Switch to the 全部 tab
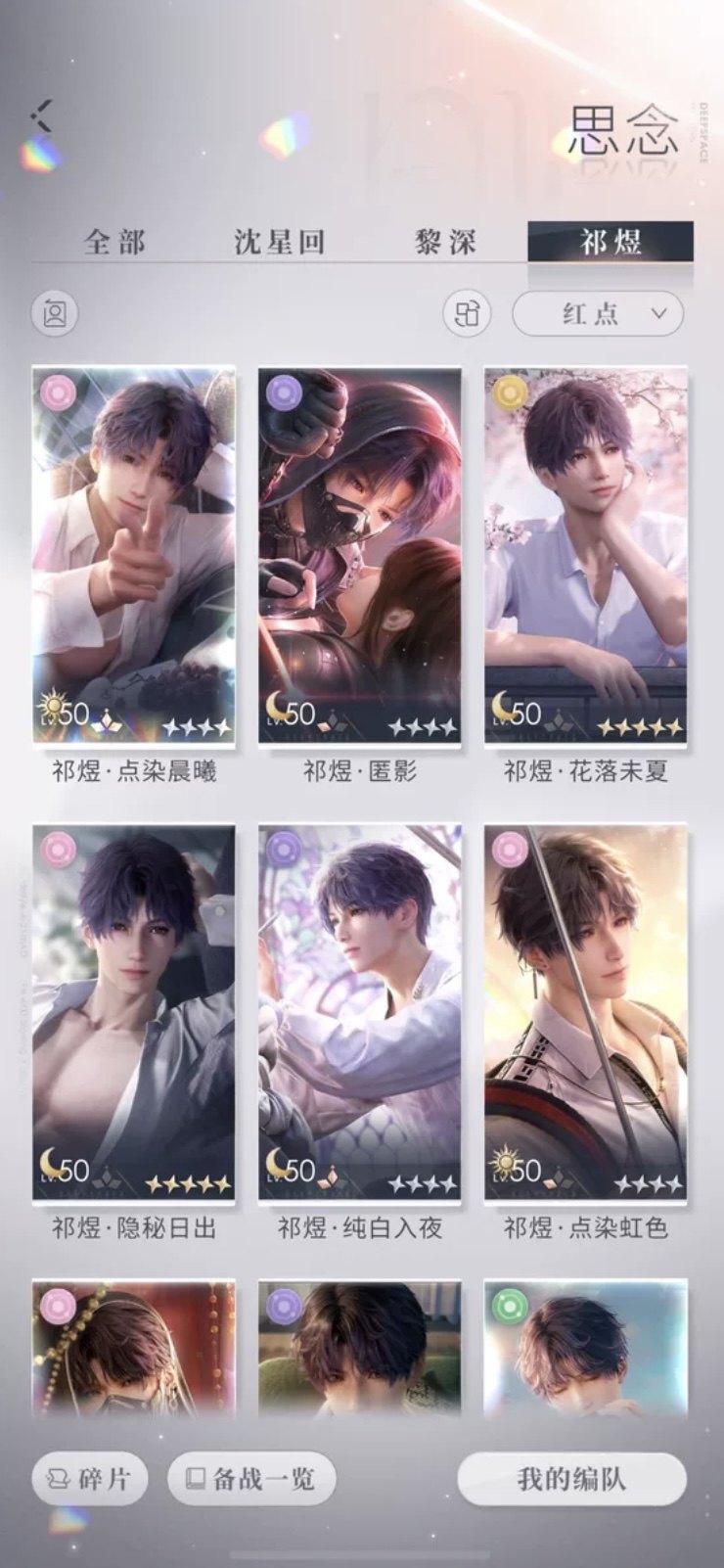The width and height of the screenshot is (724, 1568). point(115,242)
